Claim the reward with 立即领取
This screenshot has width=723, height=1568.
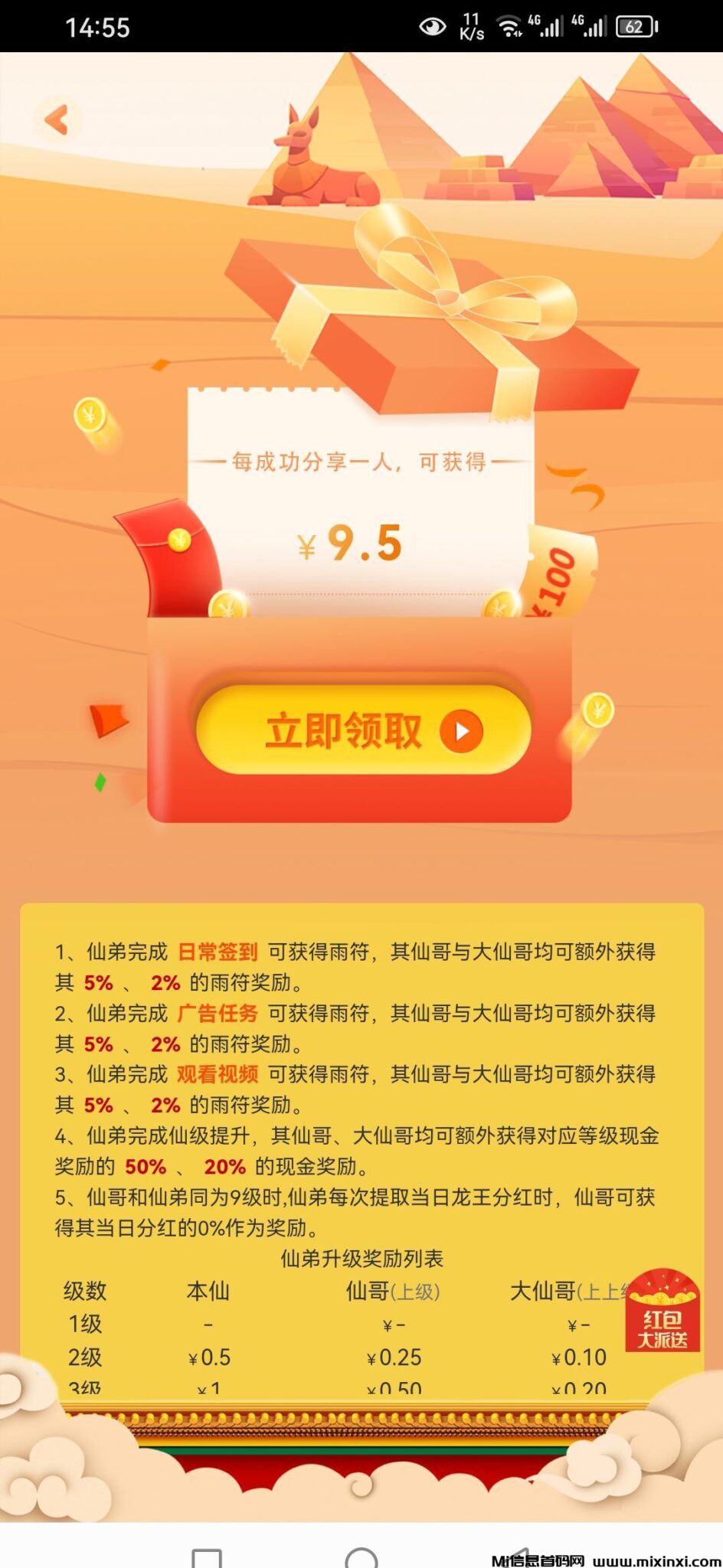tap(363, 730)
